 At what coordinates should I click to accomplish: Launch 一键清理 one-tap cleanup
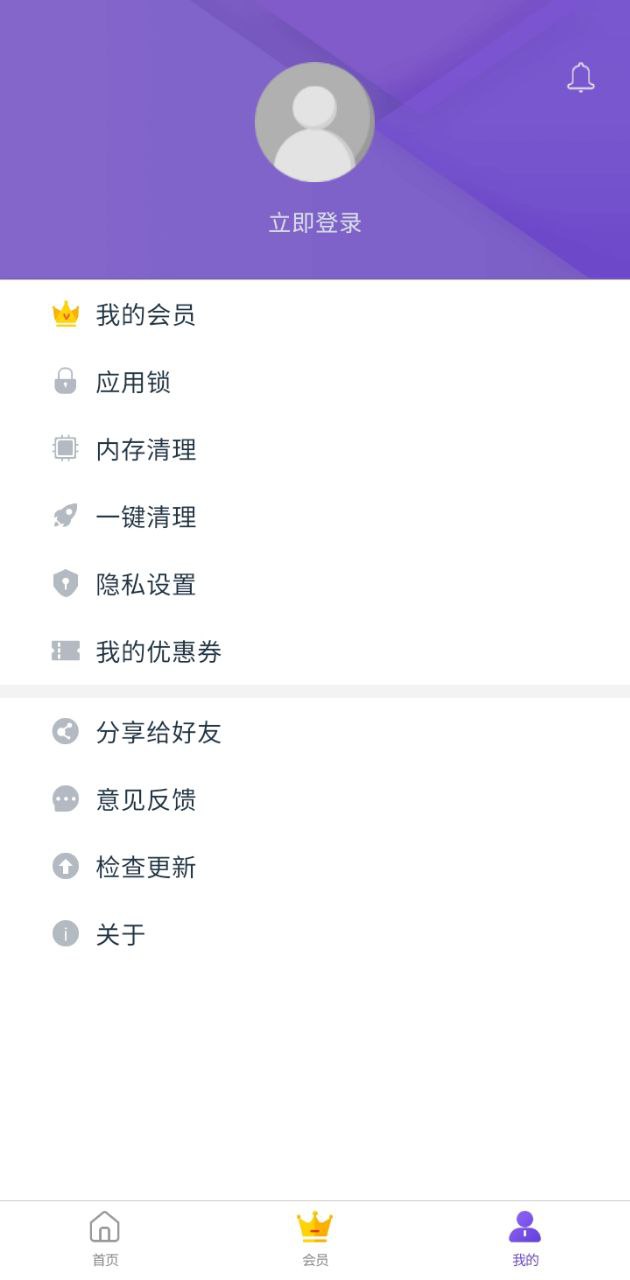pos(315,517)
